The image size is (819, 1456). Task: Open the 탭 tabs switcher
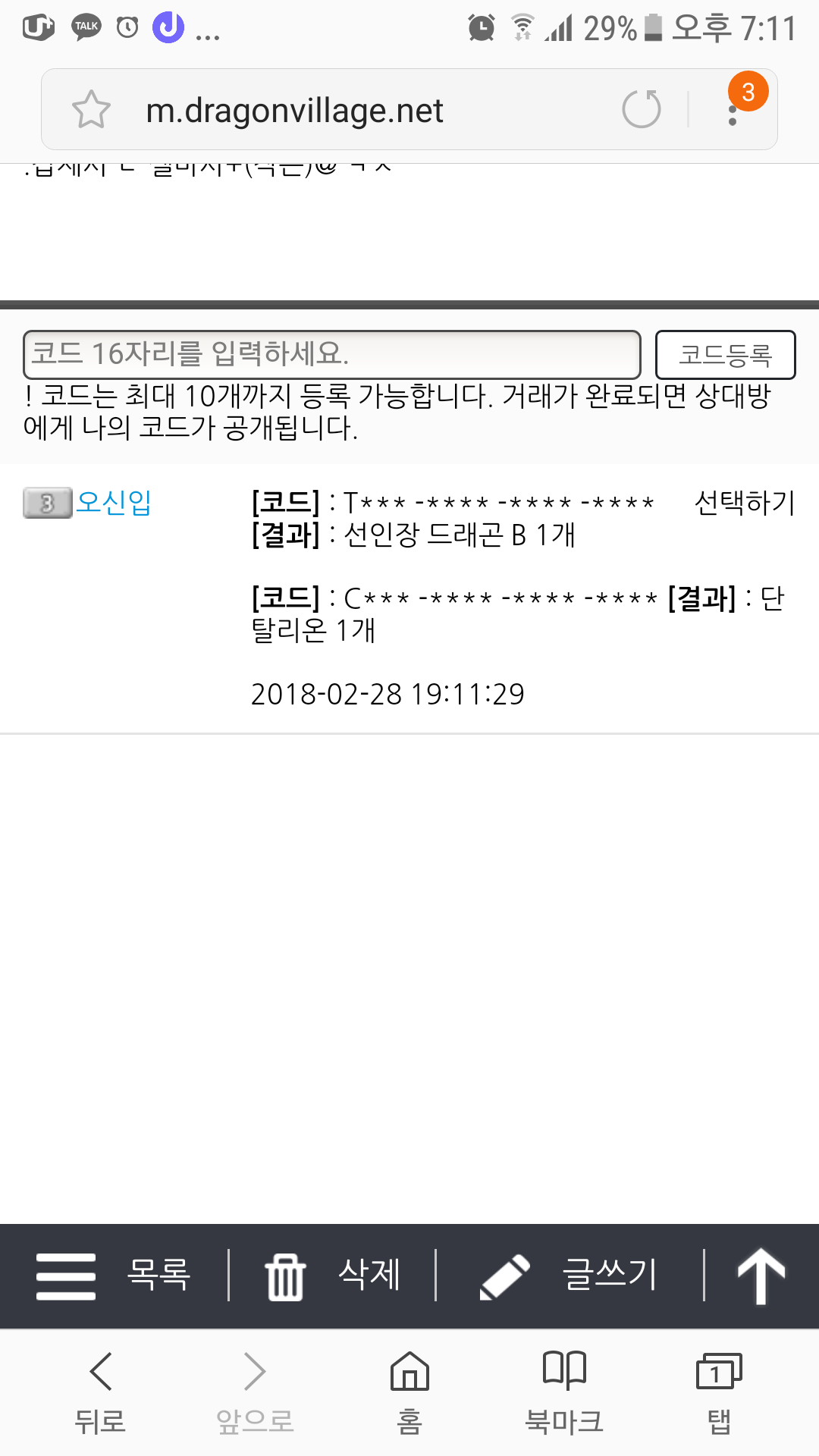point(718,1392)
